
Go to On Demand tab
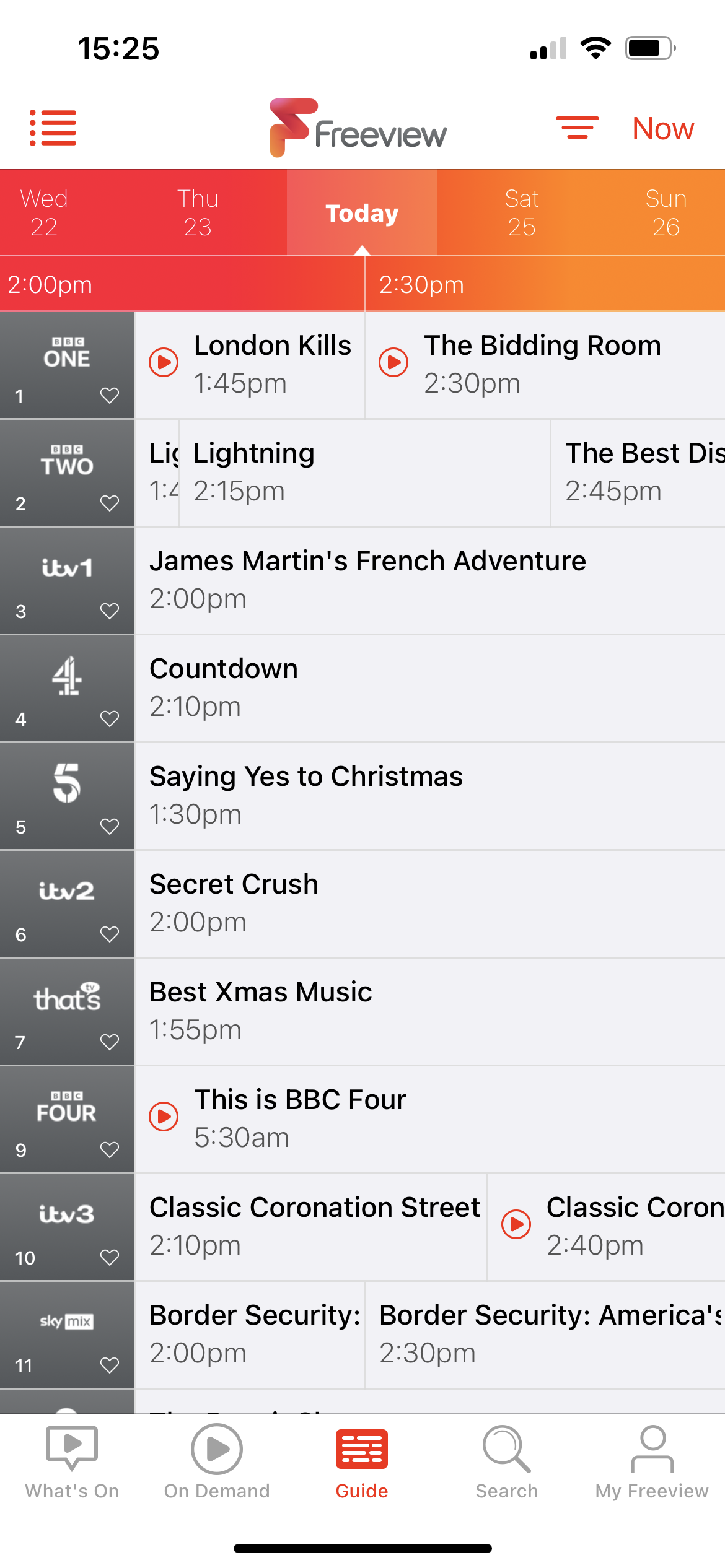217,1462
